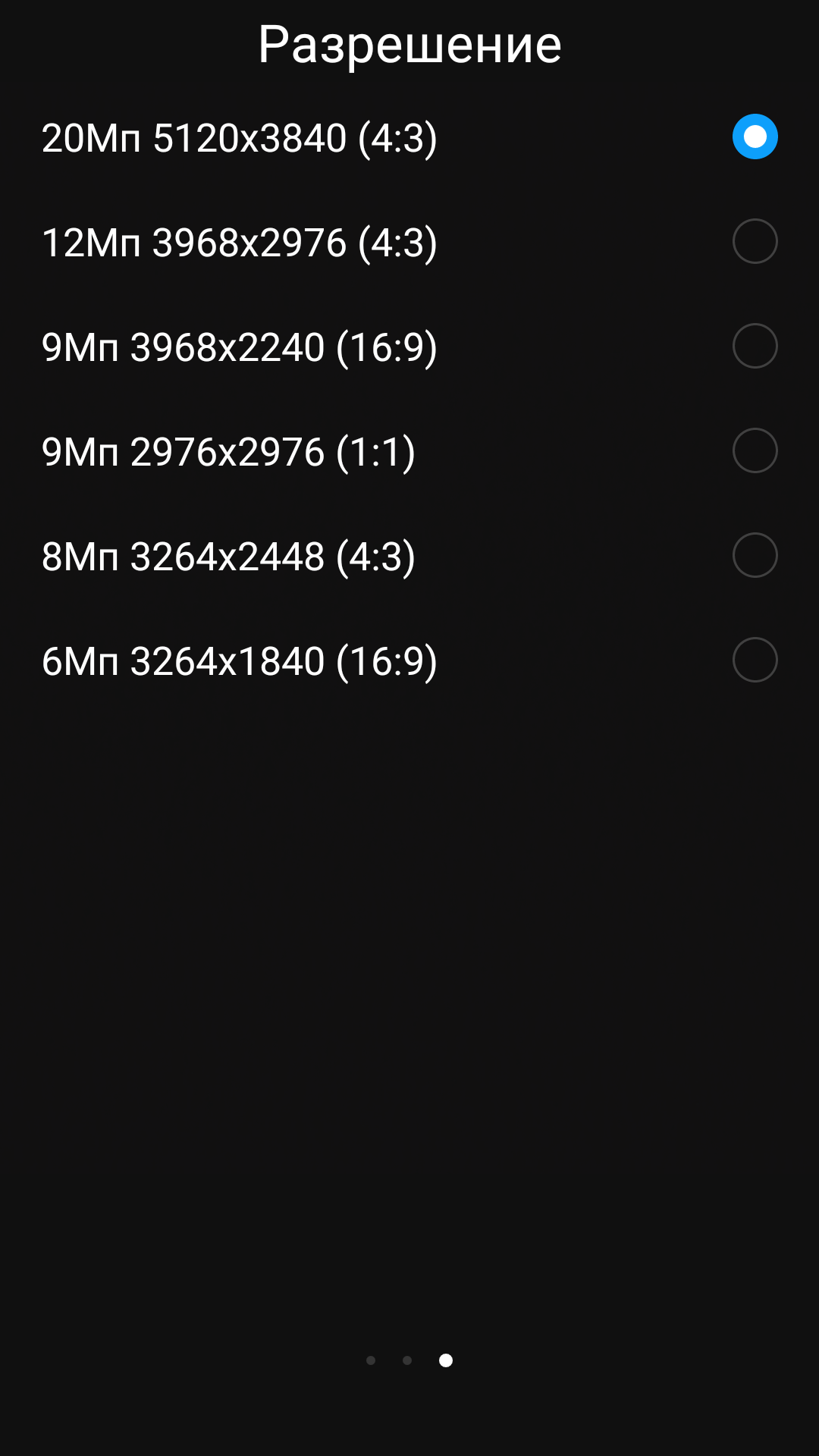Select 20Мп 5120x3840 (4:3) resolution
Viewport: 819px width, 1456px height.
[x=755, y=137]
